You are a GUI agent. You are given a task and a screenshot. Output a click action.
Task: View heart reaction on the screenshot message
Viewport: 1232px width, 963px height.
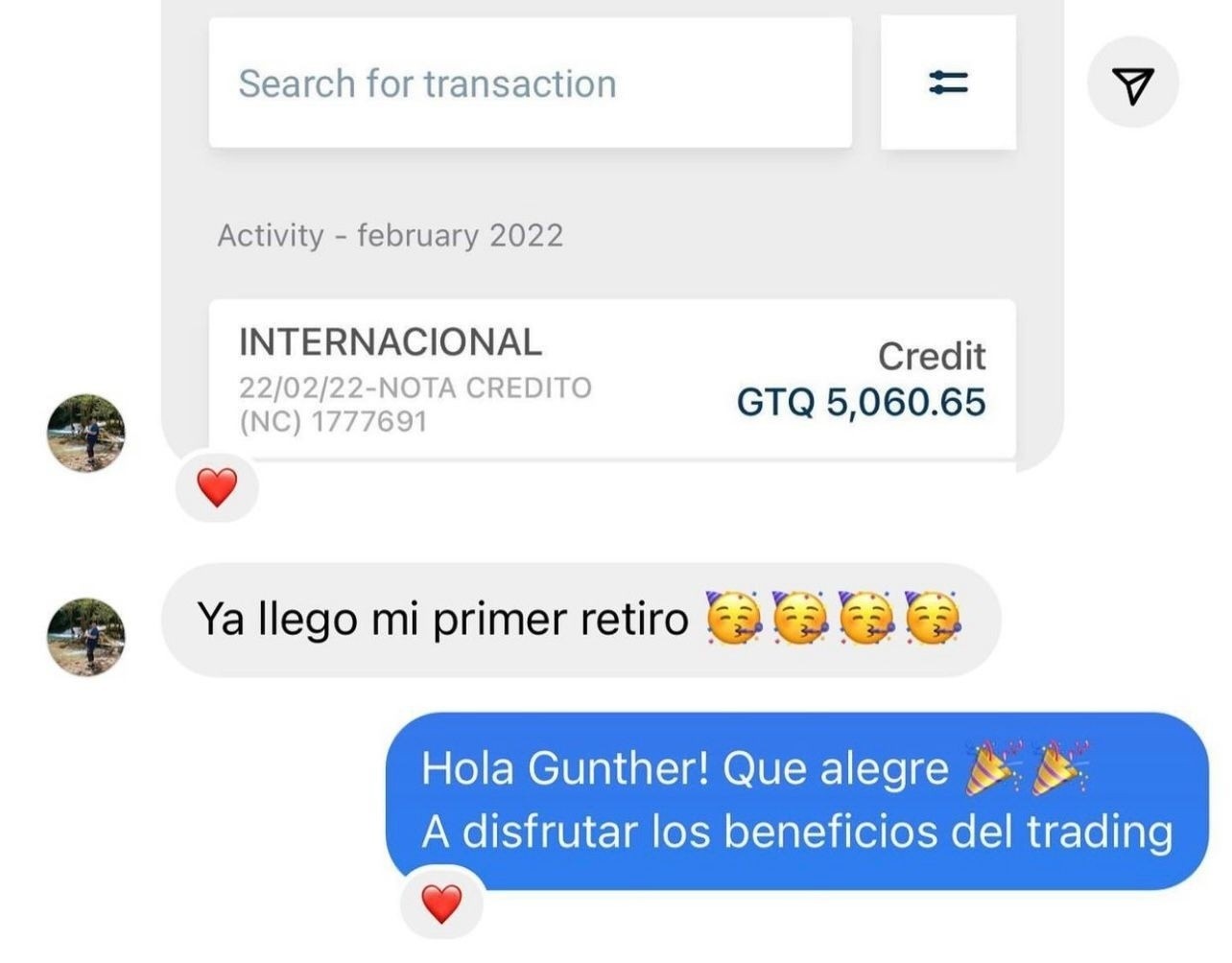tap(217, 488)
